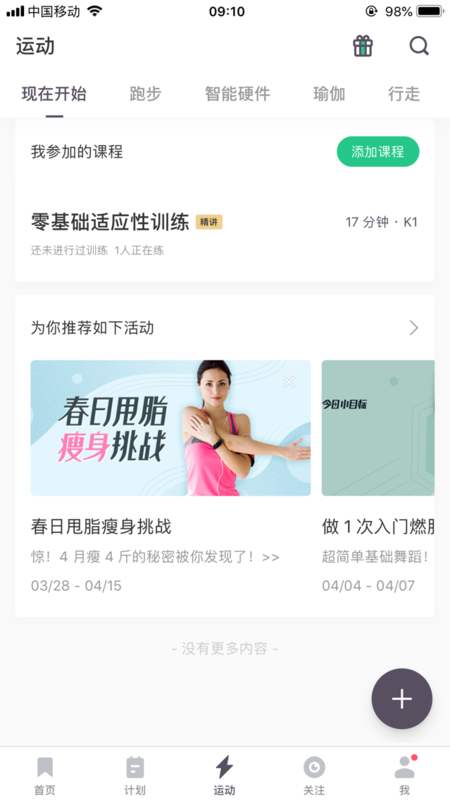
Task: Open the gift box icon
Action: [363, 46]
